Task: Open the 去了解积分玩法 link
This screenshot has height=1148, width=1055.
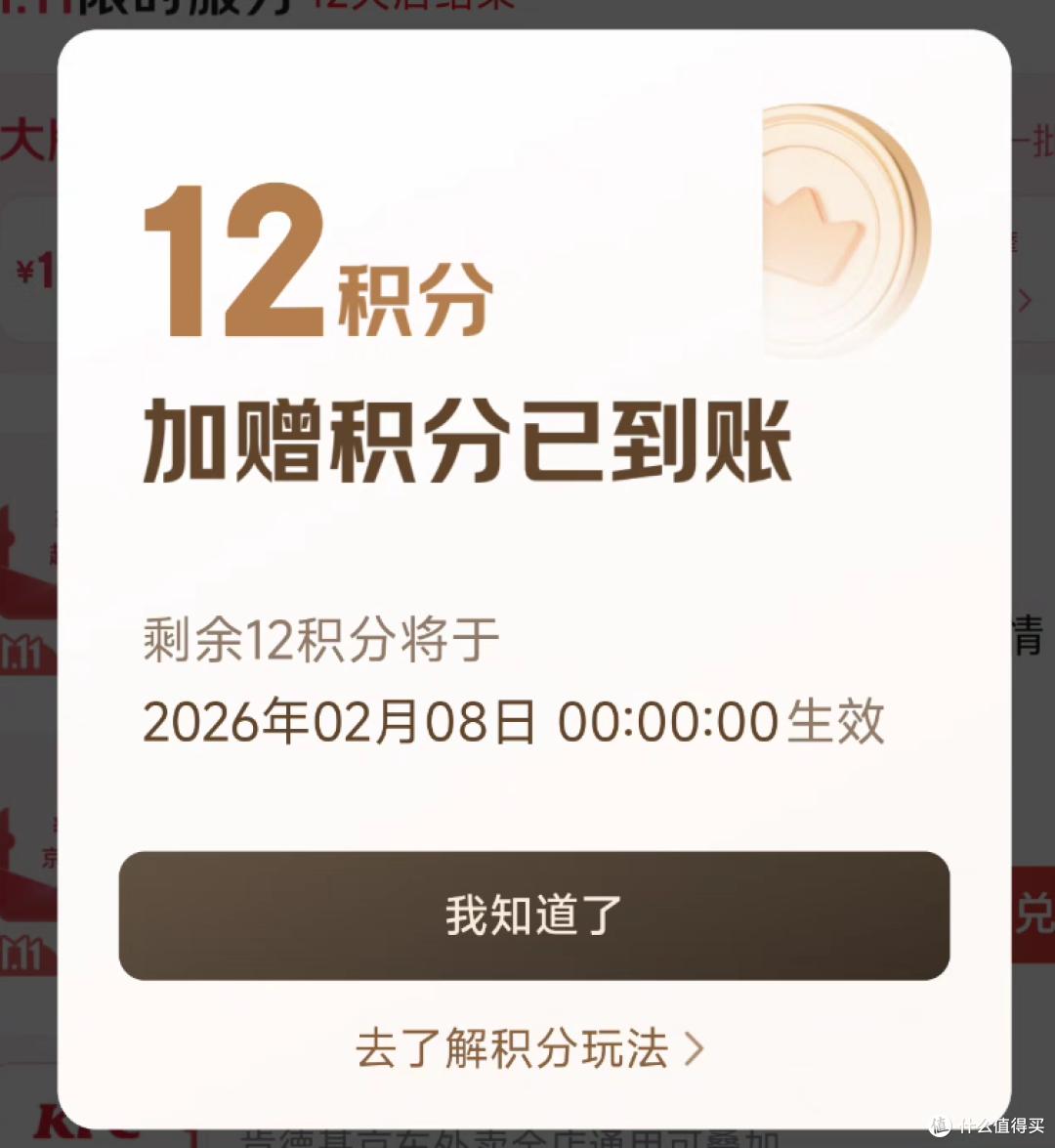Action: pos(513,1047)
